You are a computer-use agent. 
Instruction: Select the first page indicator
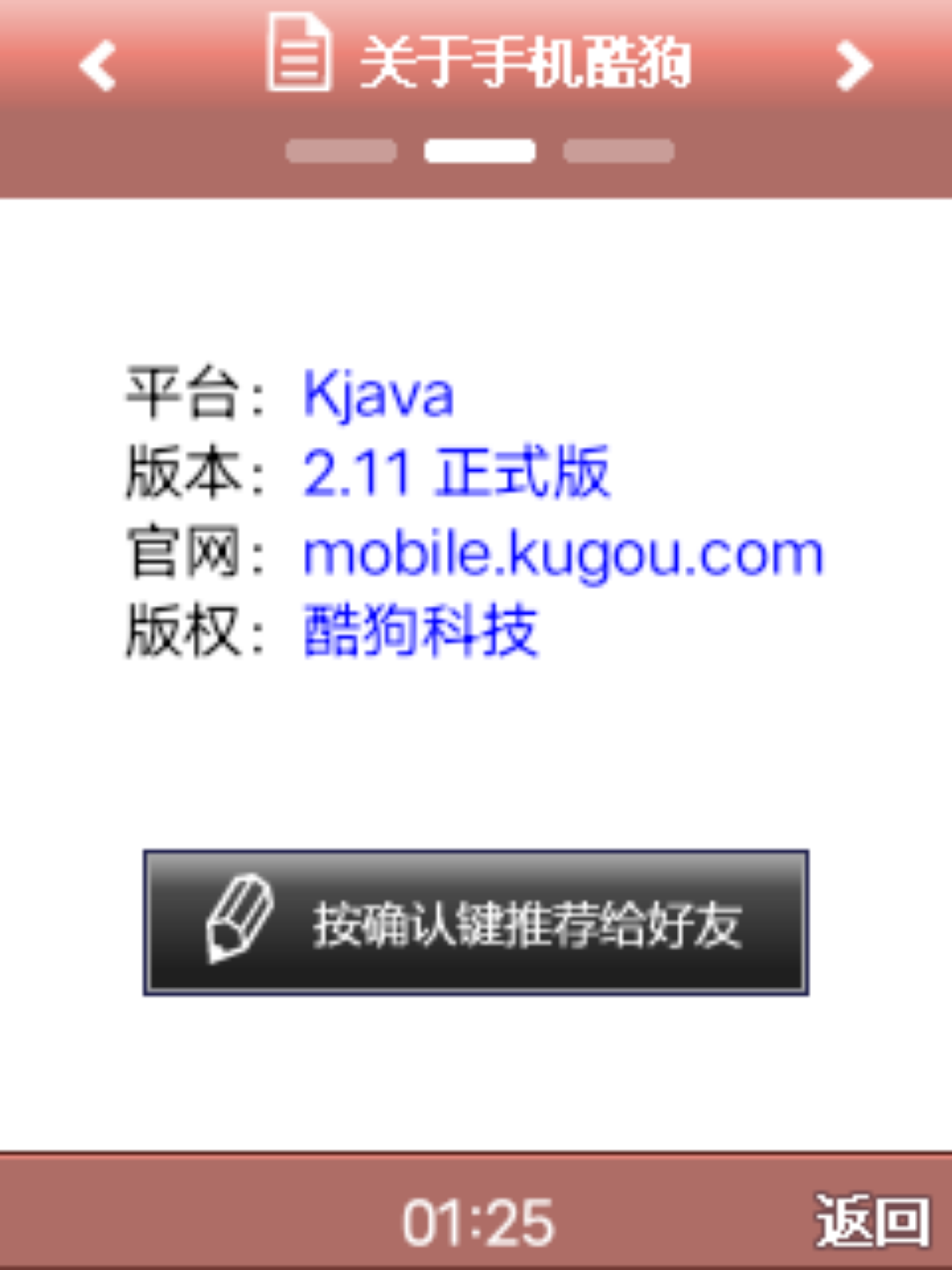click(341, 151)
